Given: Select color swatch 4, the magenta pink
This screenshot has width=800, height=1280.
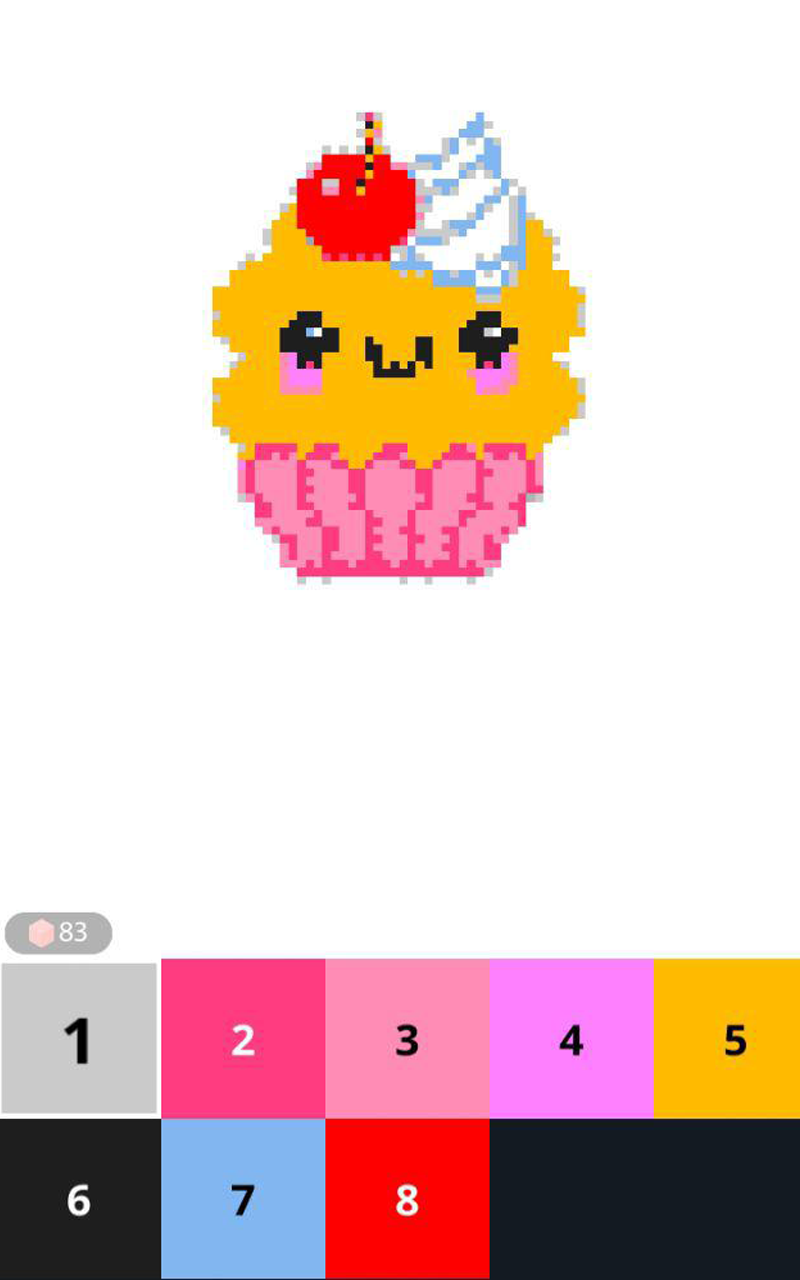Looking at the screenshot, I should click(568, 1040).
